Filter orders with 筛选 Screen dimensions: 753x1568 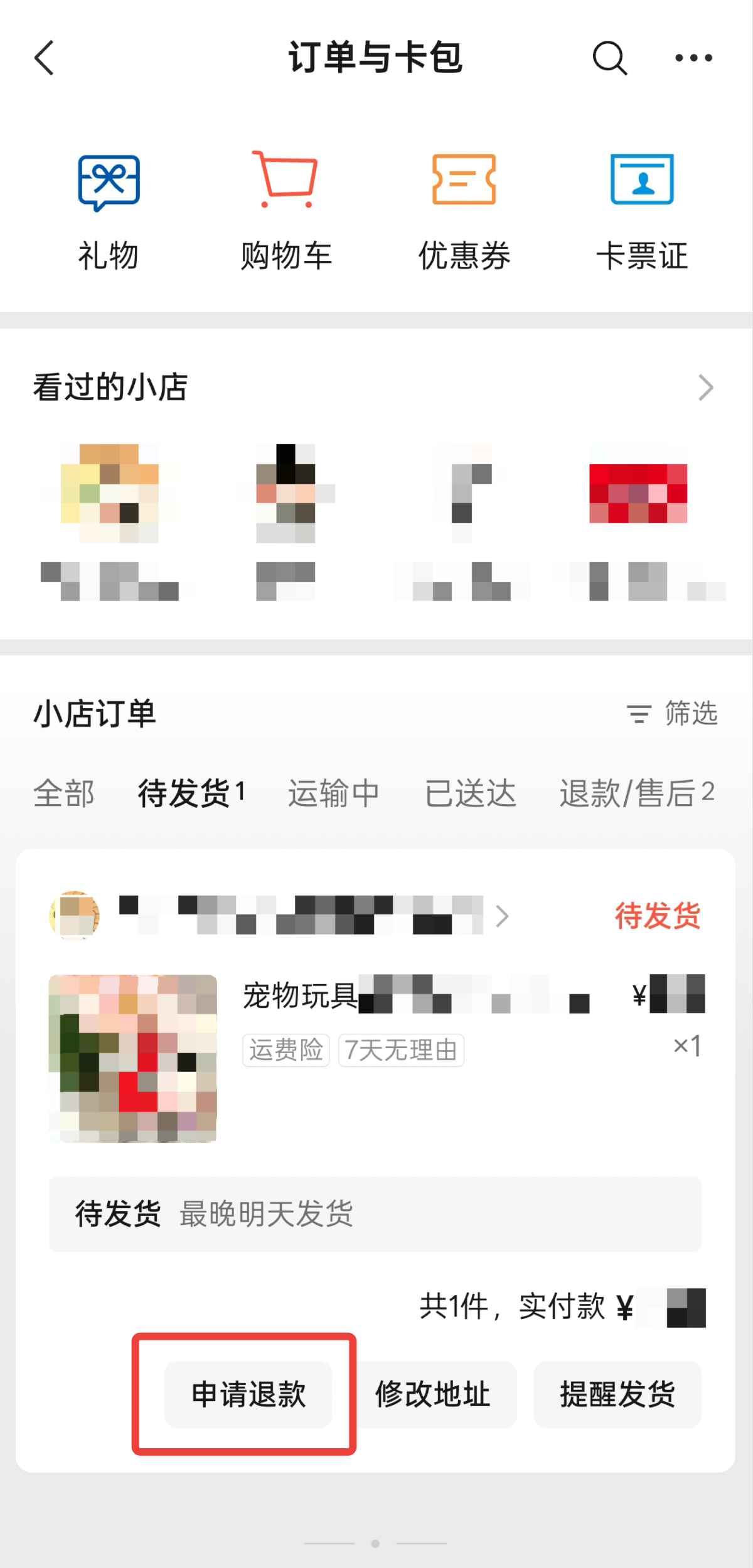[673, 714]
